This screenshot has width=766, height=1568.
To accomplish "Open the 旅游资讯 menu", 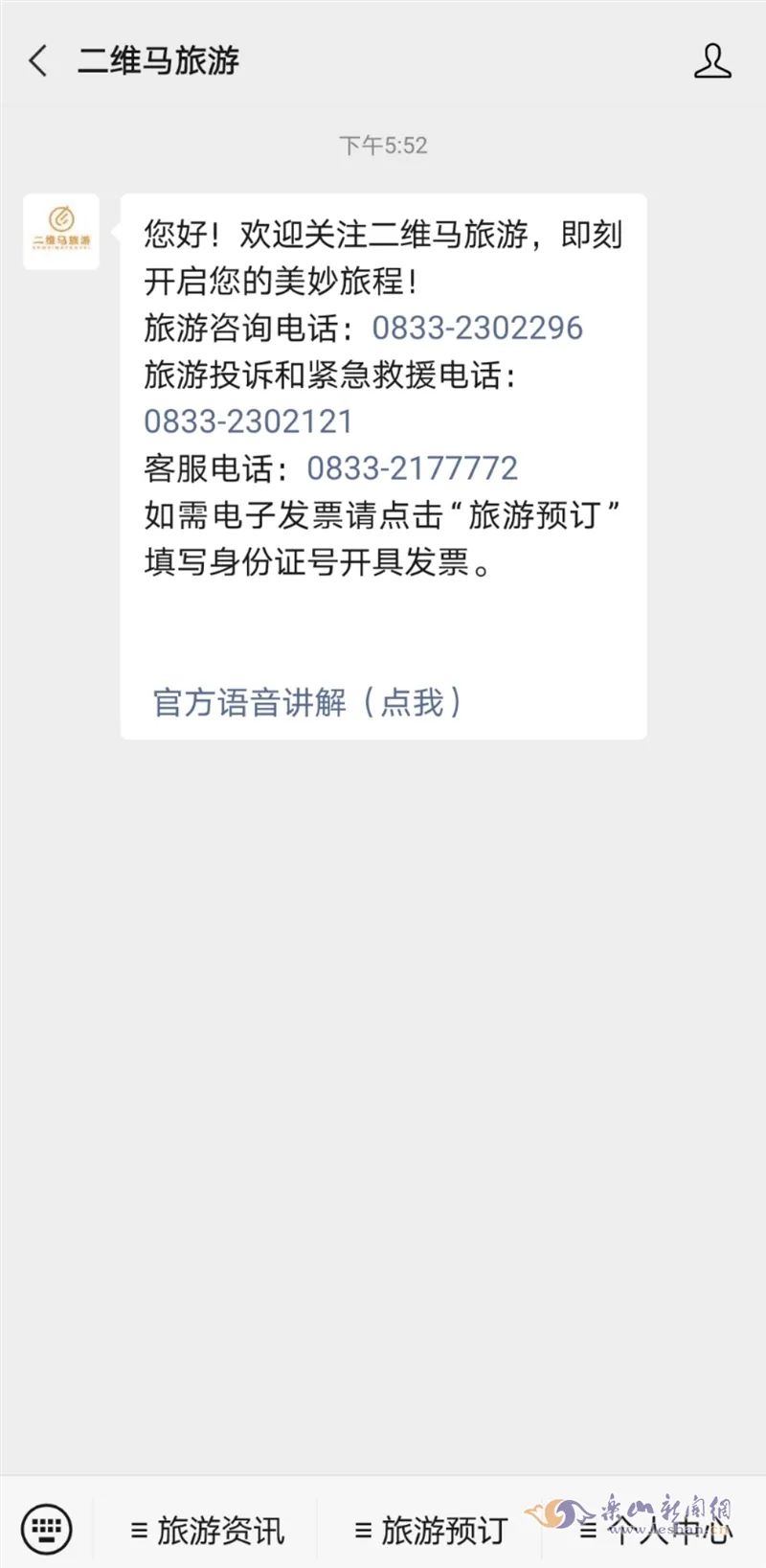I will (208, 1530).
